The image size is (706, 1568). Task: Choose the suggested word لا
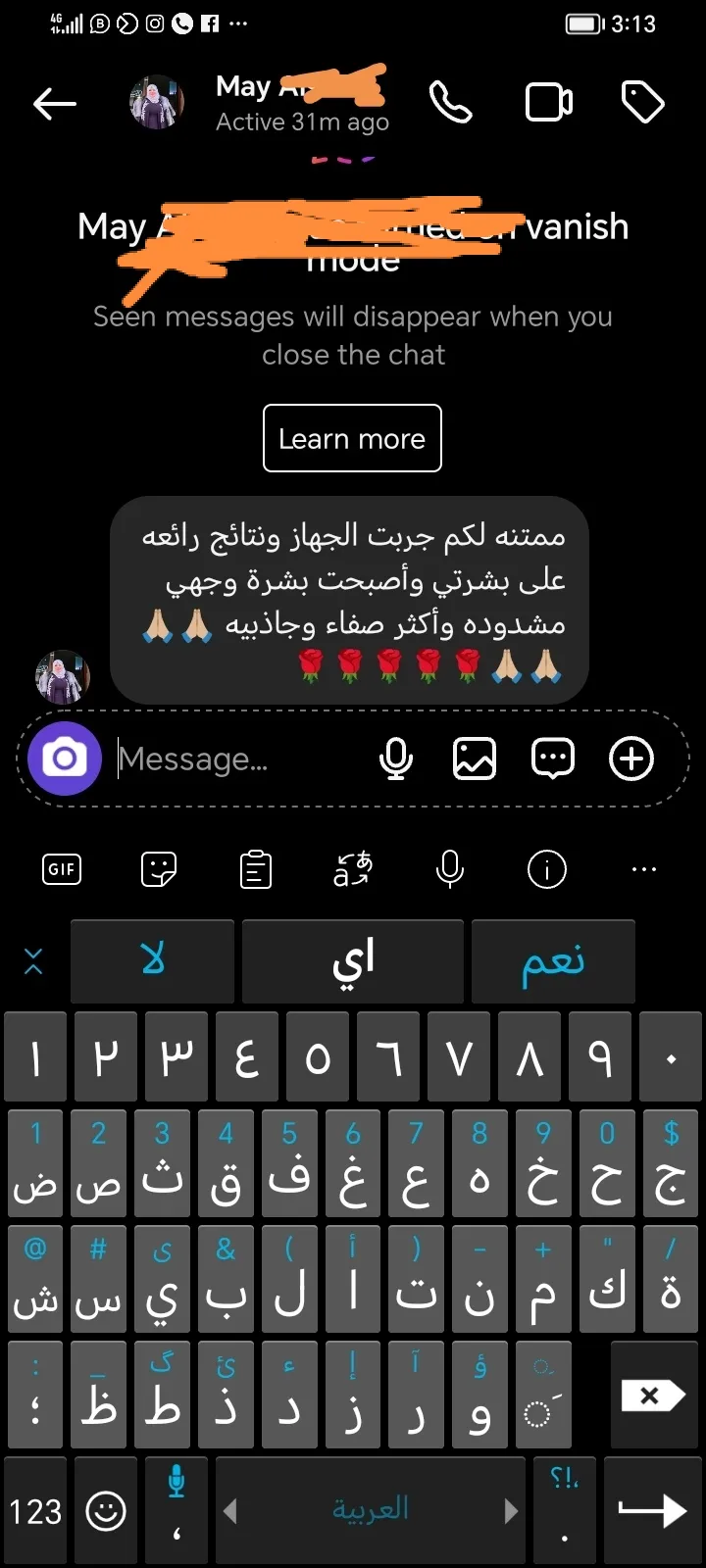click(153, 960)
